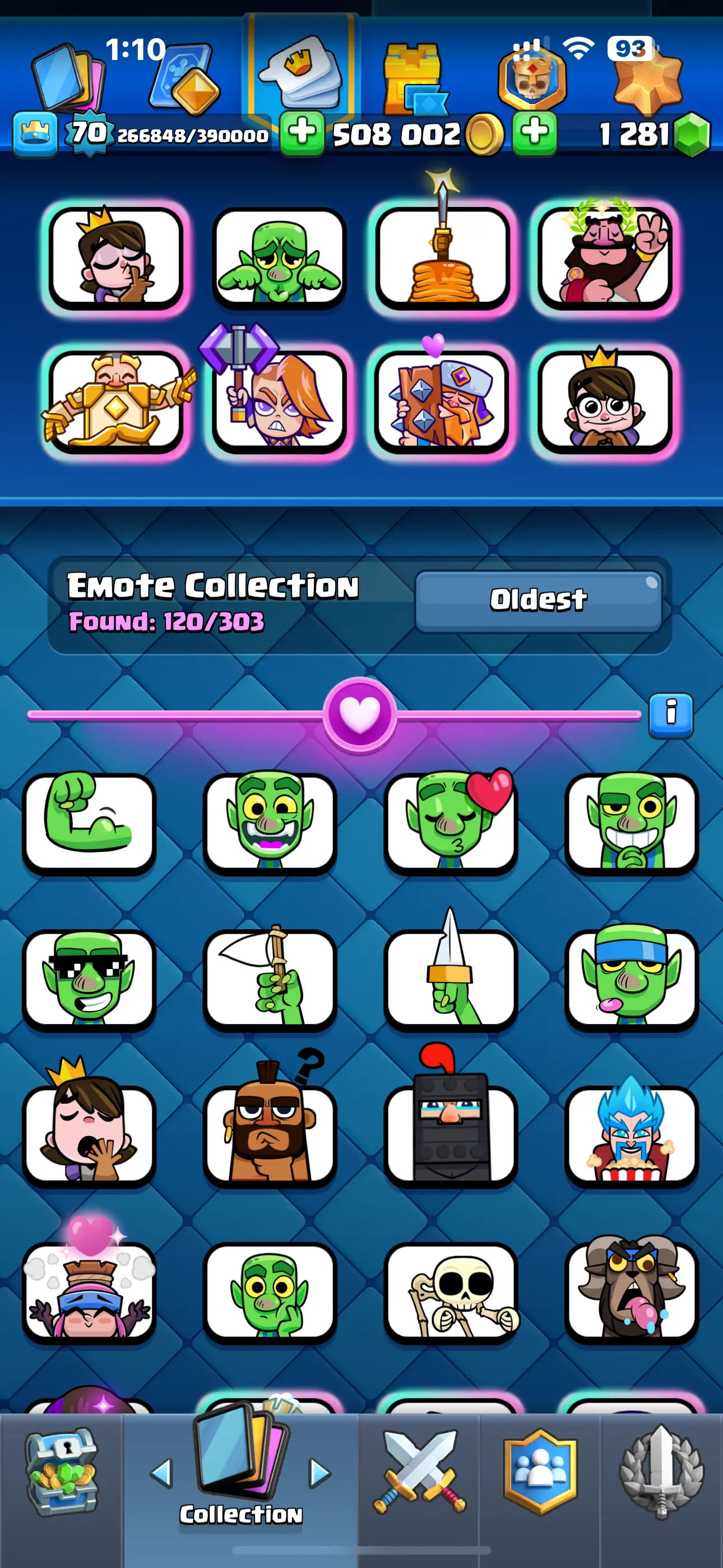Open the emote info button
The width and height of the screenshot is (723, 1568).
[x=671, y=714]
